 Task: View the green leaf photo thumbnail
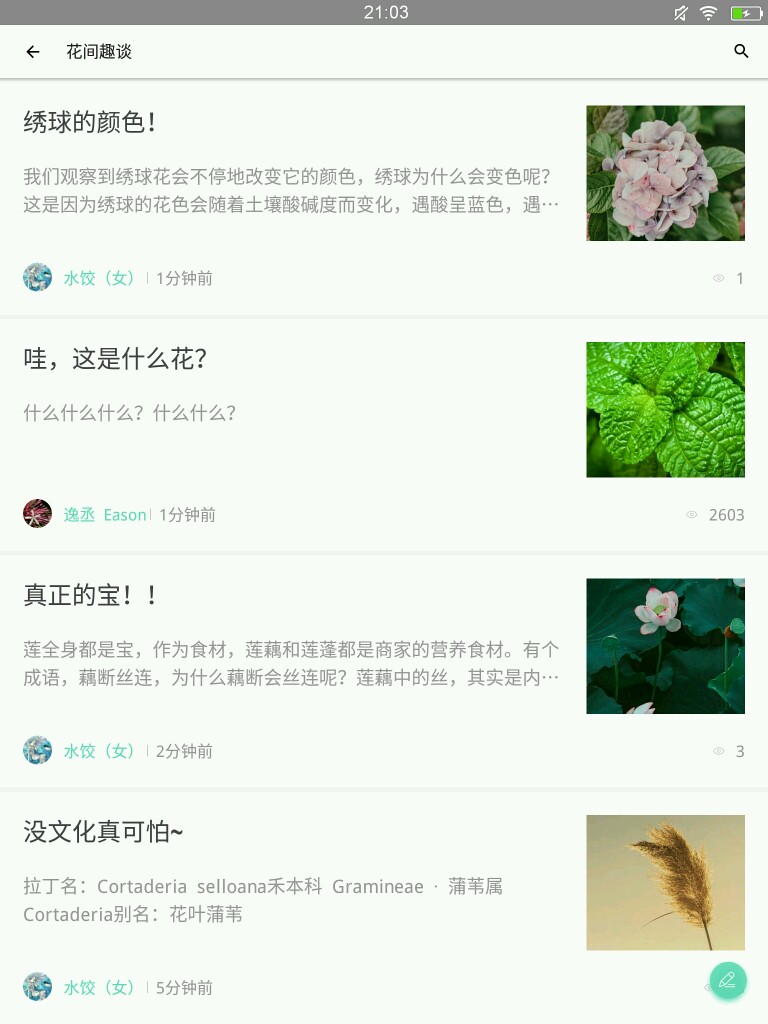click(665, 409)
